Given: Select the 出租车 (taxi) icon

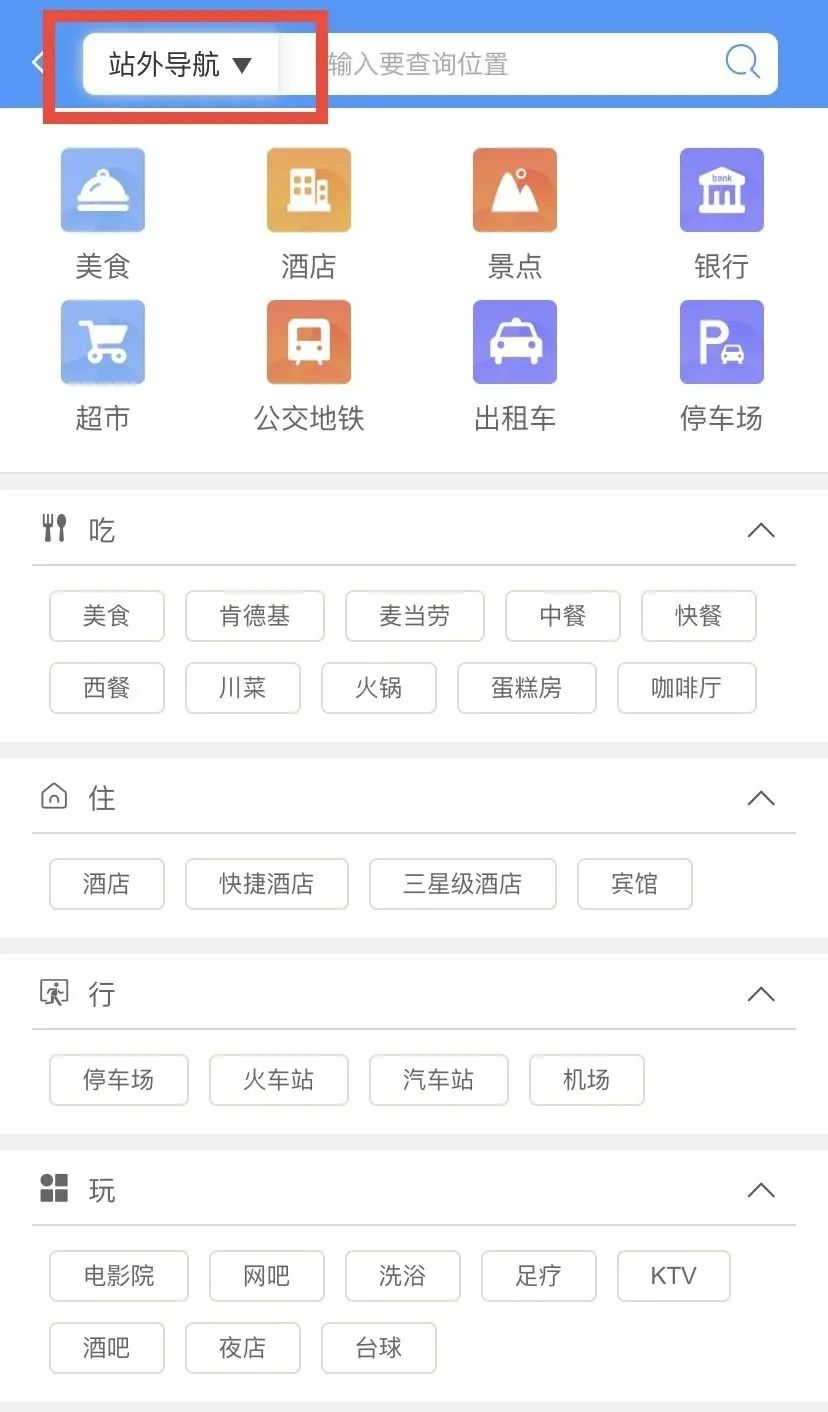Looking at the screenshot, I should [514, 342].
